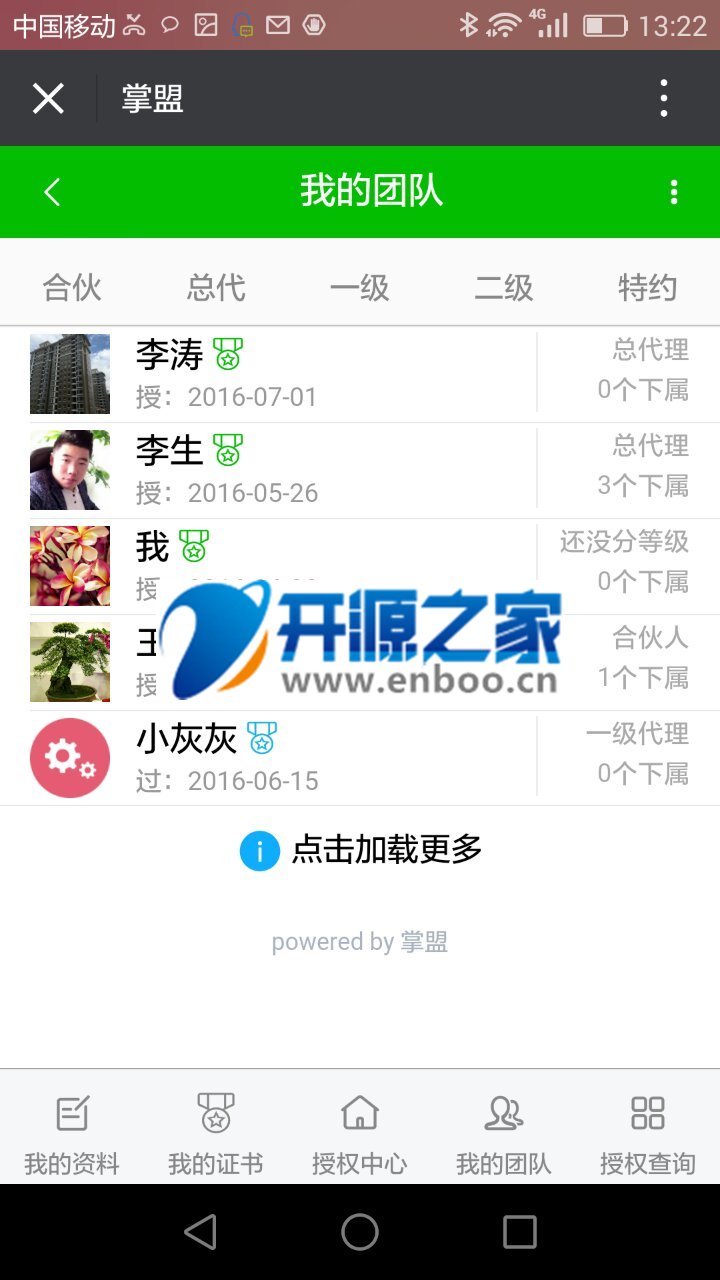Show the 特约 tab
This screenshot has height=1280, width=720.
(648, 288)
